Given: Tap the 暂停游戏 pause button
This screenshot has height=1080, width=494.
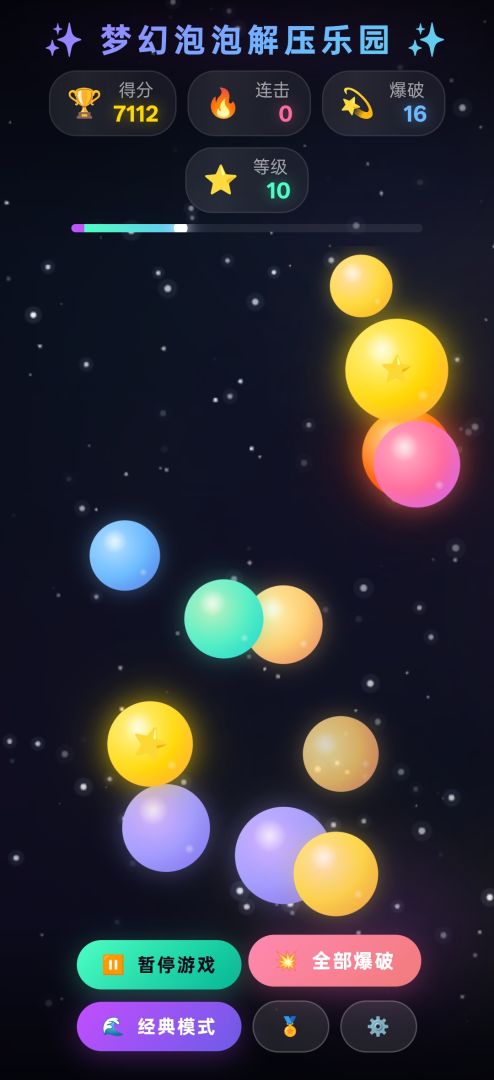Looking at the screenshot, I should [x=159, y=964].
